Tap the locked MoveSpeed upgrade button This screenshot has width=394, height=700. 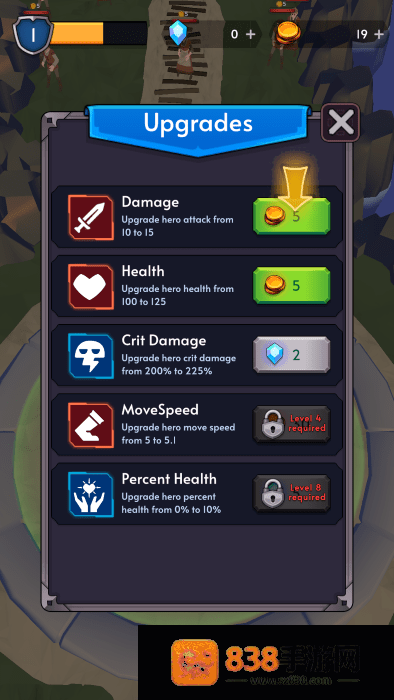click(291, 424)
